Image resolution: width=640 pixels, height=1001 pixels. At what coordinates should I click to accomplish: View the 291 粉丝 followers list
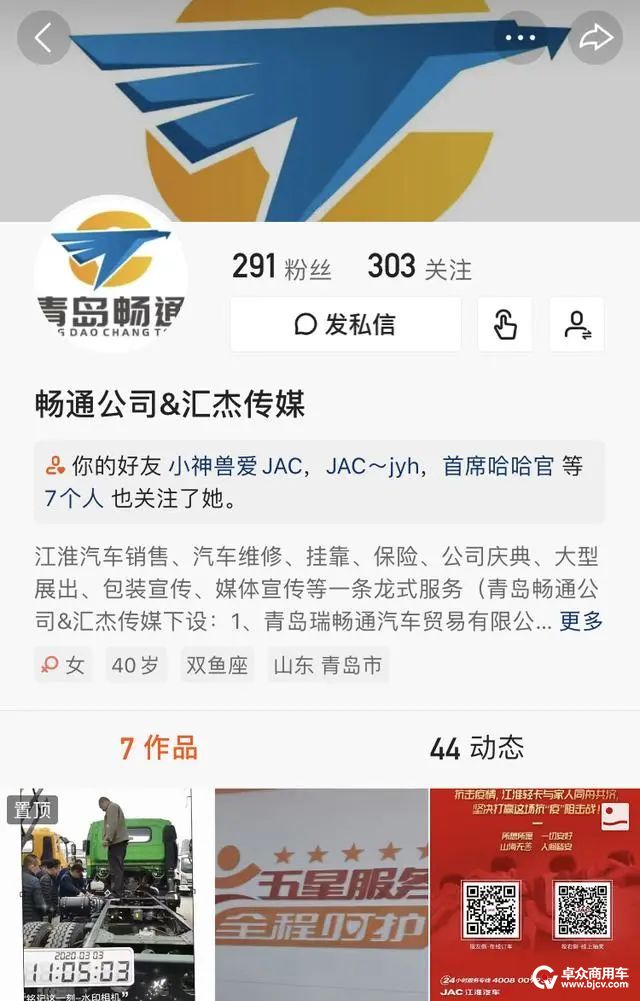click(x=281, y=267)
